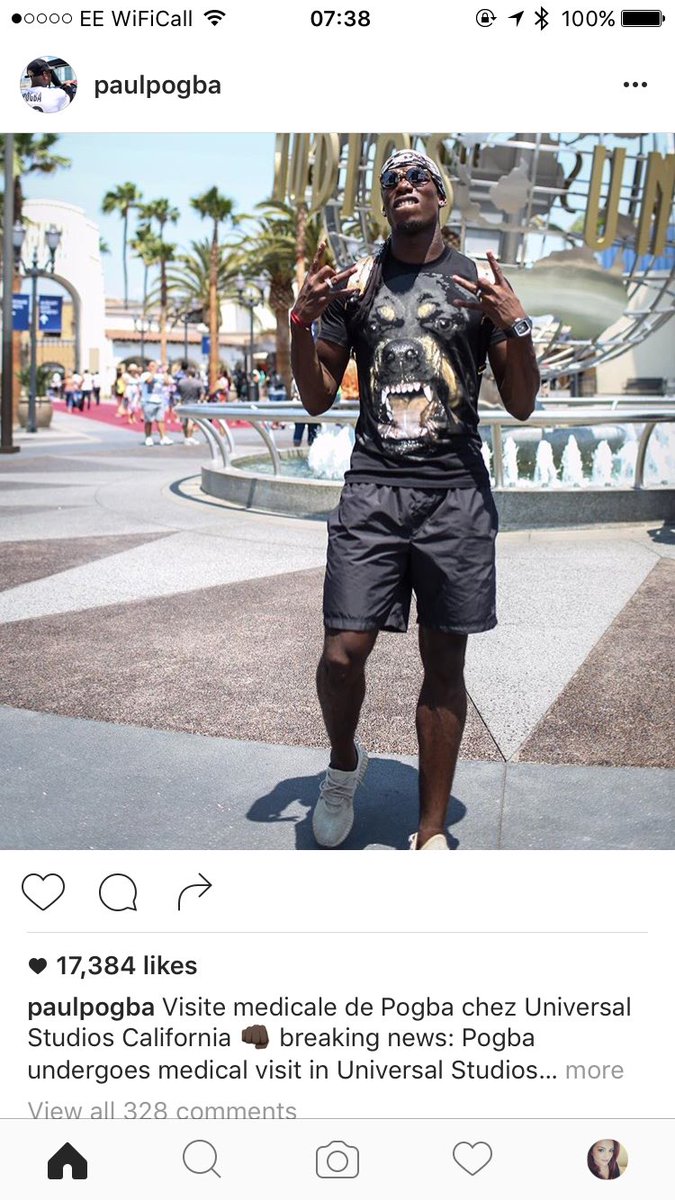Open the post's three-dot options menu
The image size is (675, 1200).
point(635,85)
